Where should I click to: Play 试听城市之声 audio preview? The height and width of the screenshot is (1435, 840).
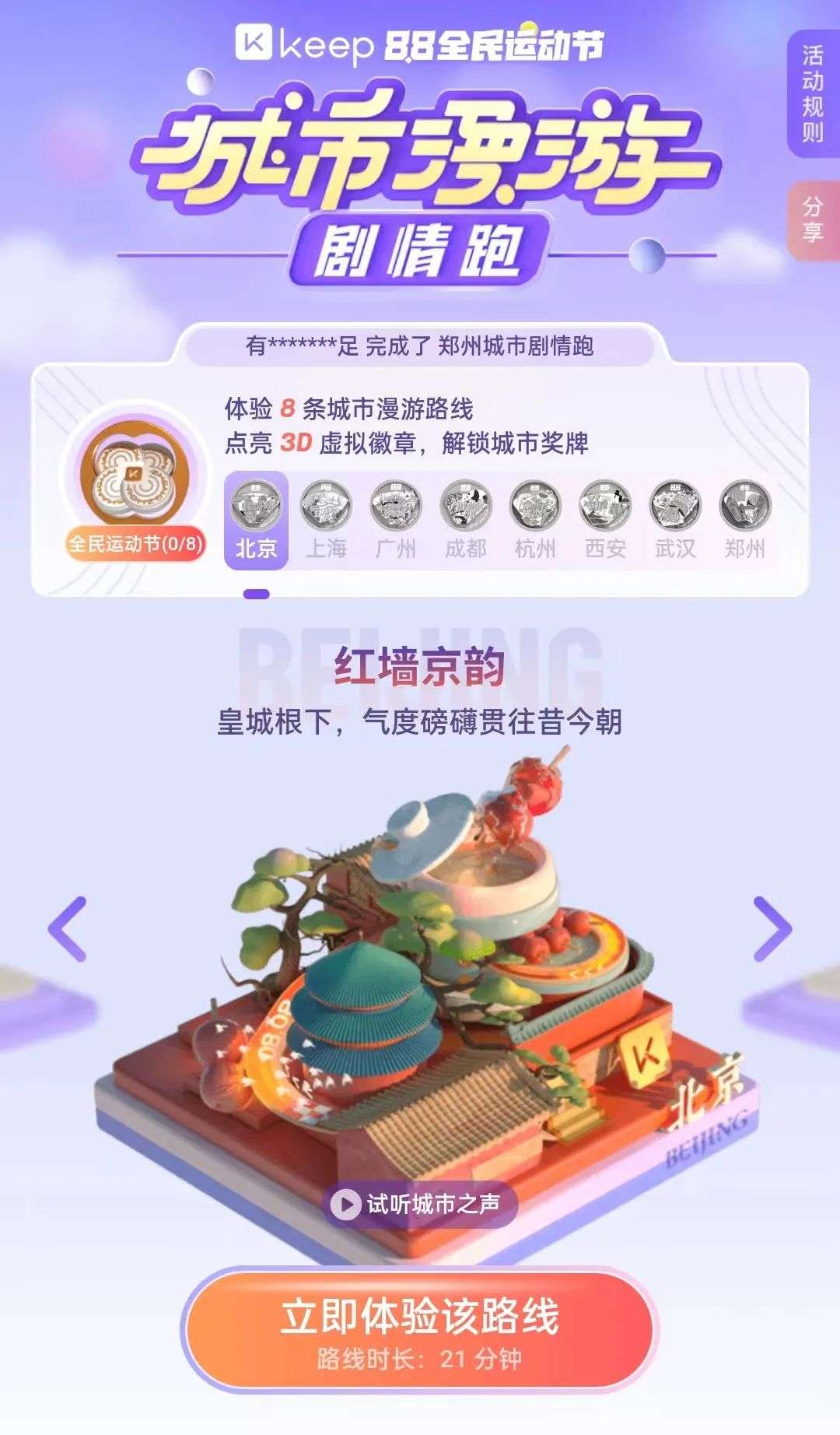[420, 1204]
